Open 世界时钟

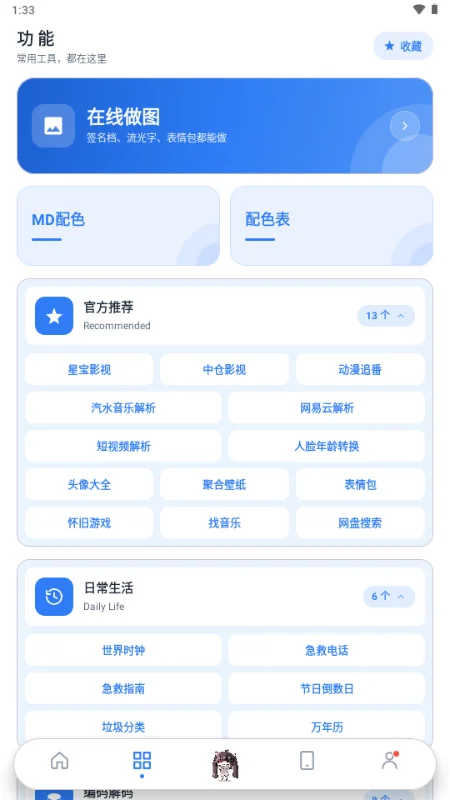click(x=123, y=650)
